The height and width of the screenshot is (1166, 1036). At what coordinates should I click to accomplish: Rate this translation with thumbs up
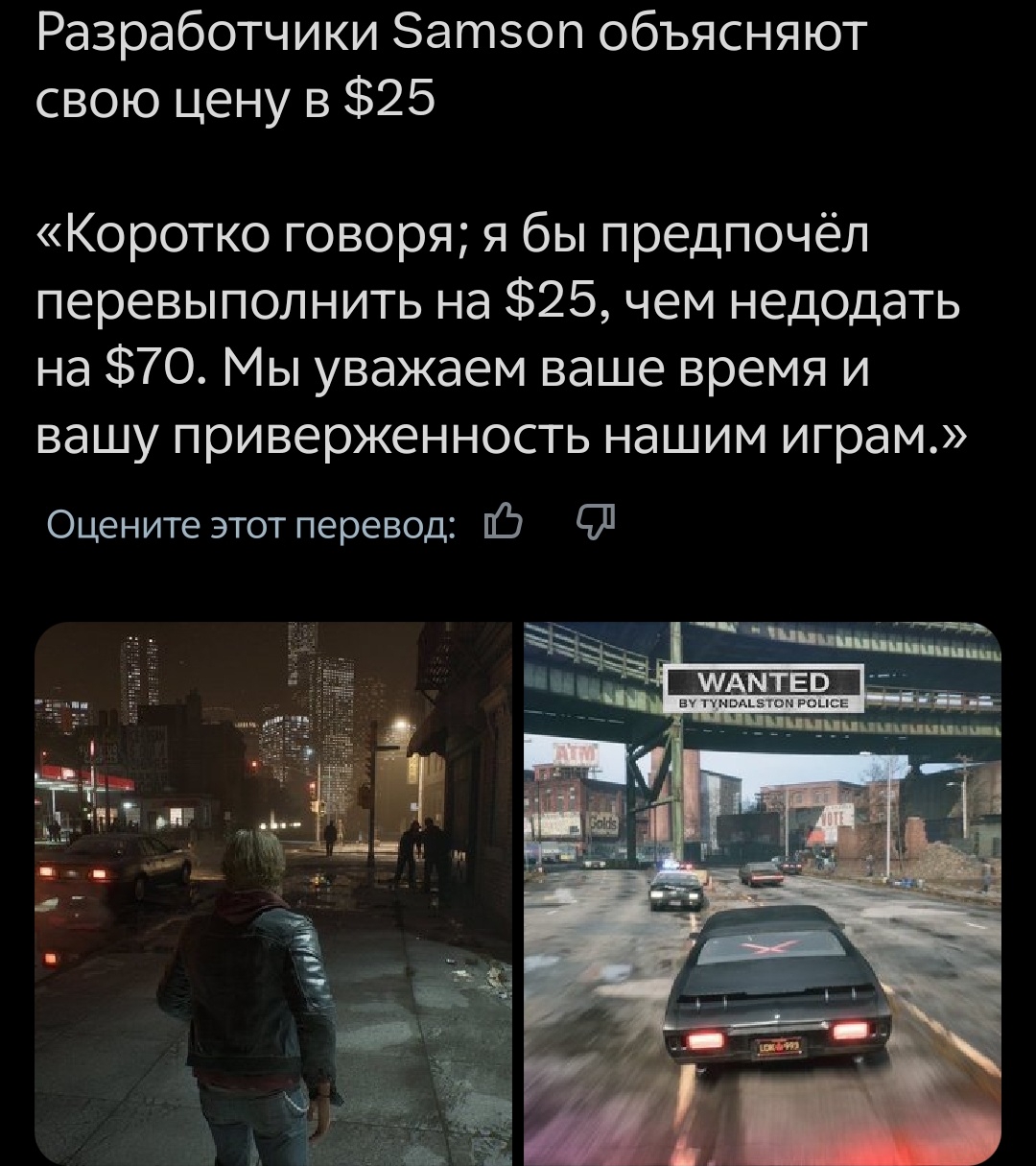point(504,523)
